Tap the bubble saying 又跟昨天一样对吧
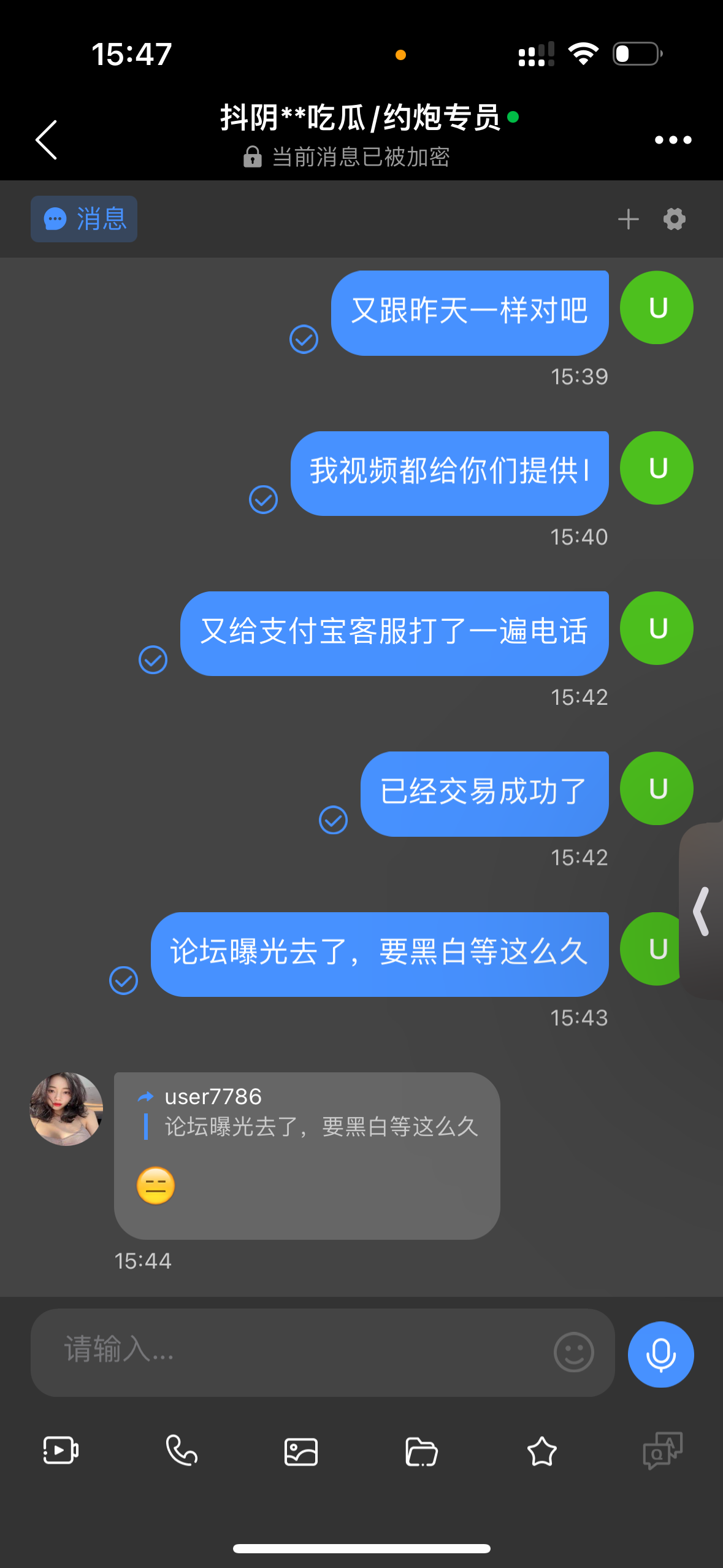723x1568 pixels. pos(469,312)
